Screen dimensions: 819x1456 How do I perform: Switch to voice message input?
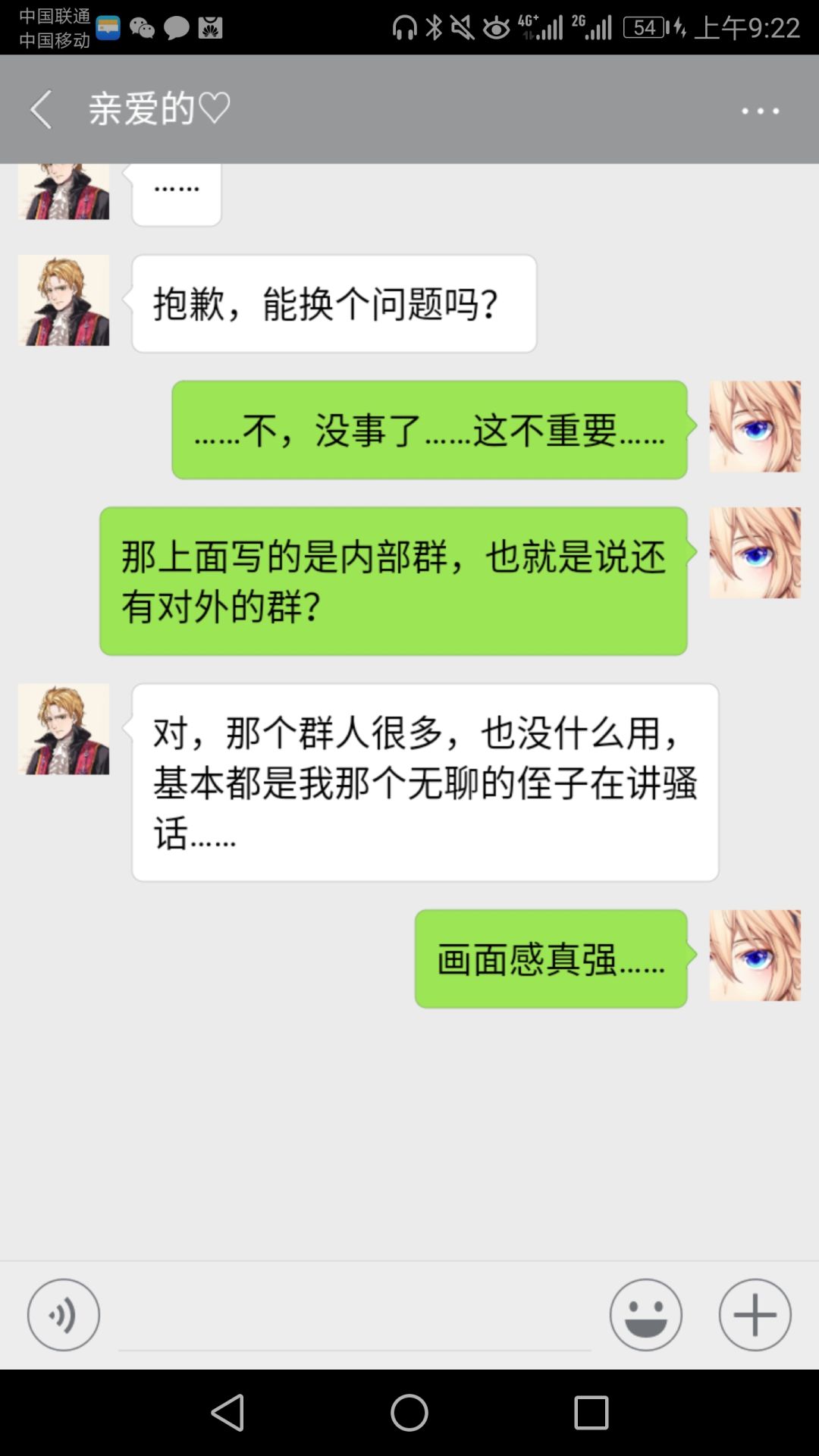click(x=64, y=1315)
